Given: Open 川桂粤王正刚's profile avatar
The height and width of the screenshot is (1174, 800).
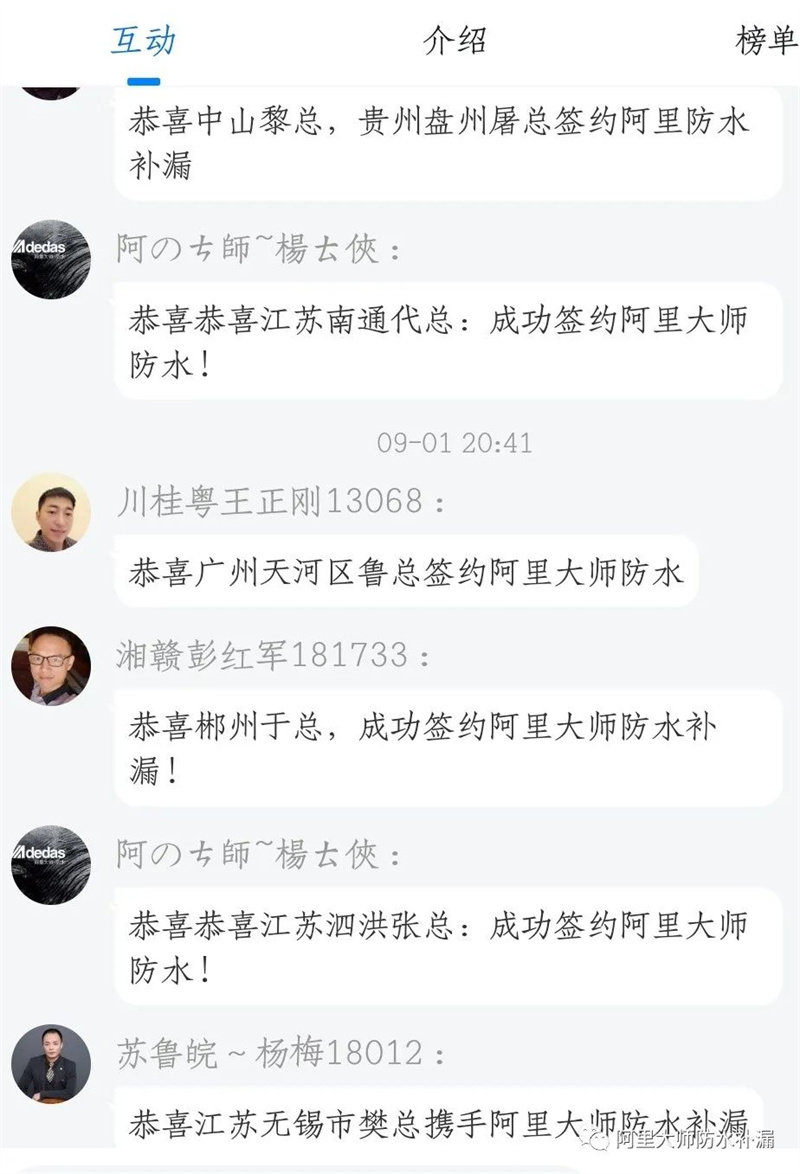Looking at the screenshot, I should point(50,510).
